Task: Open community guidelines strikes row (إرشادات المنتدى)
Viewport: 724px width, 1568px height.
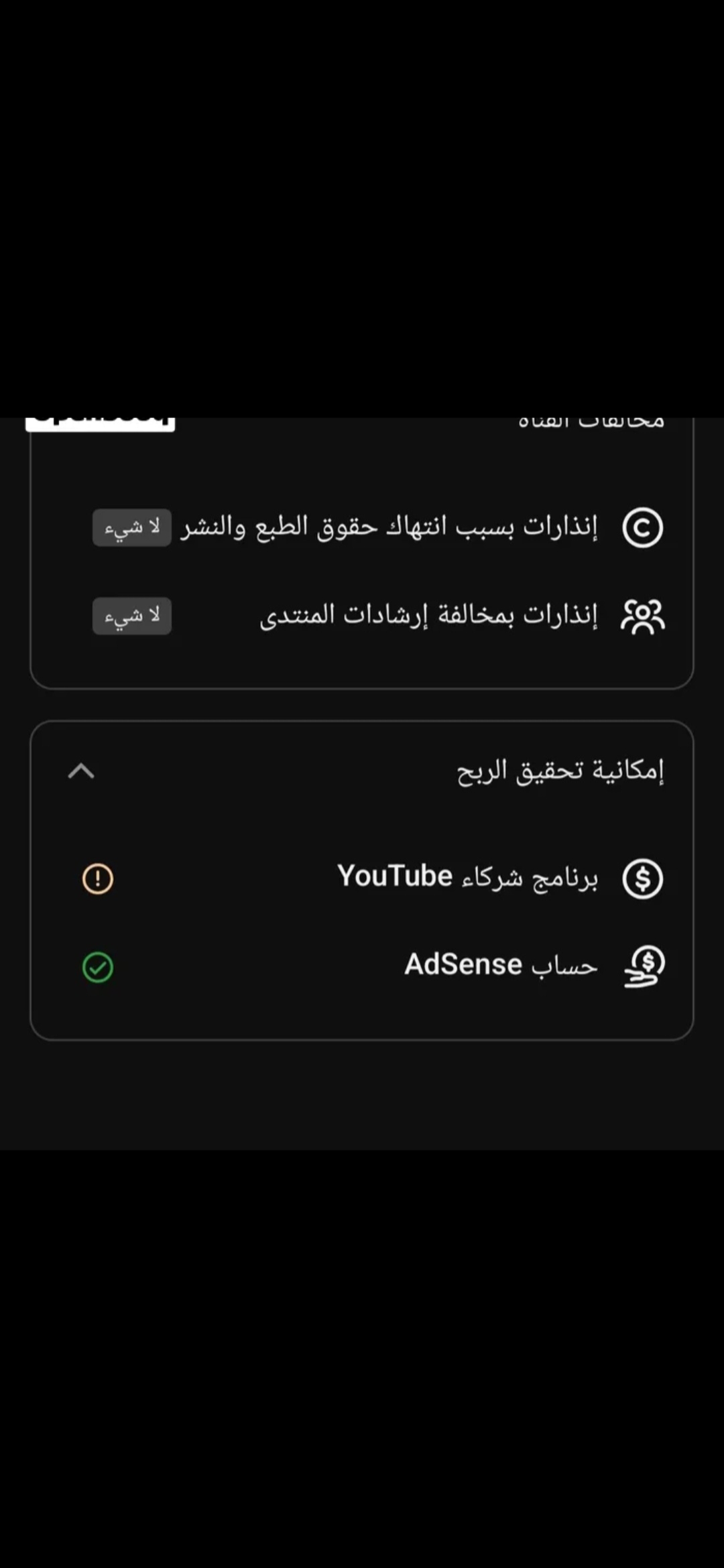Action: tap(362, 616)
